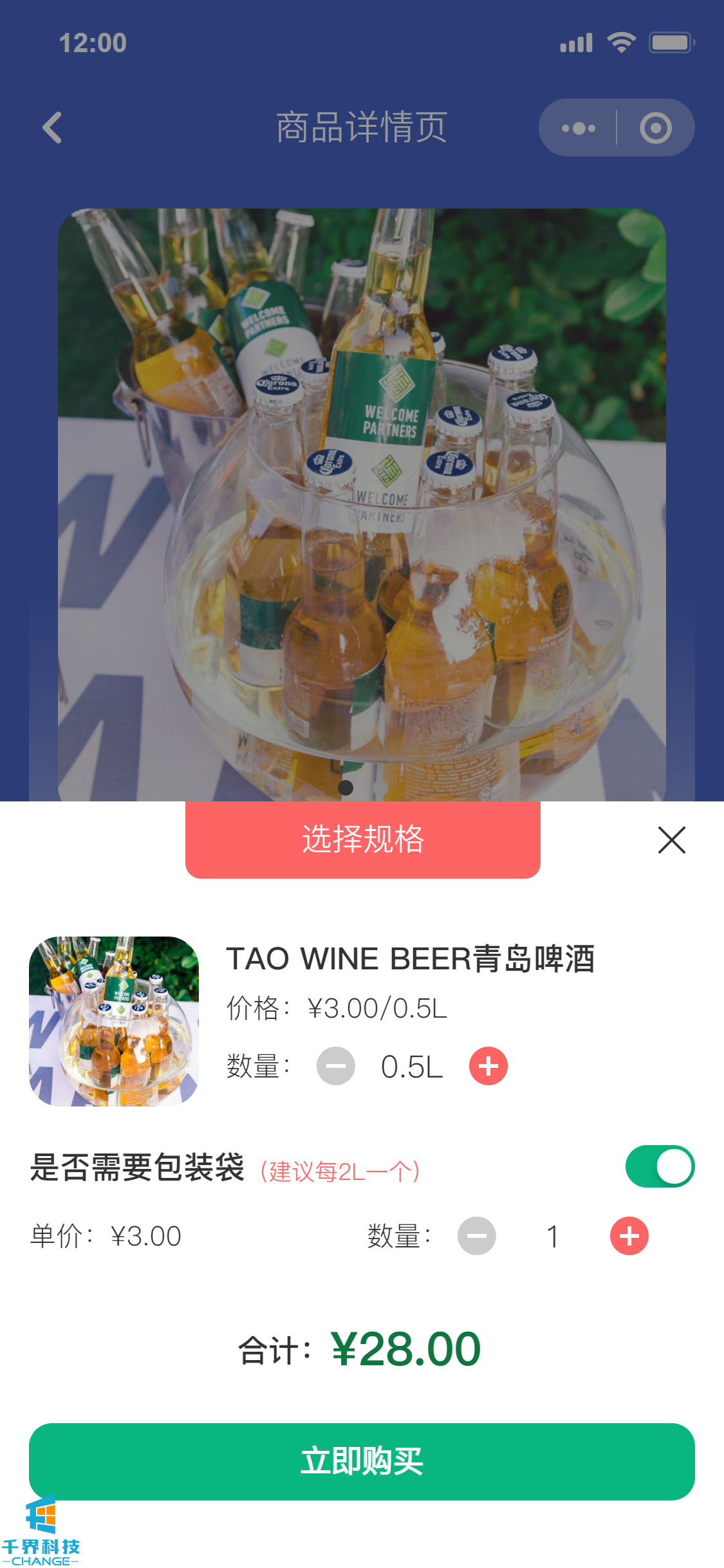This screenshot has height=1568, width=724.
Task: Decrease the packaging bag quantity
Action: (x=476, y=1236)
